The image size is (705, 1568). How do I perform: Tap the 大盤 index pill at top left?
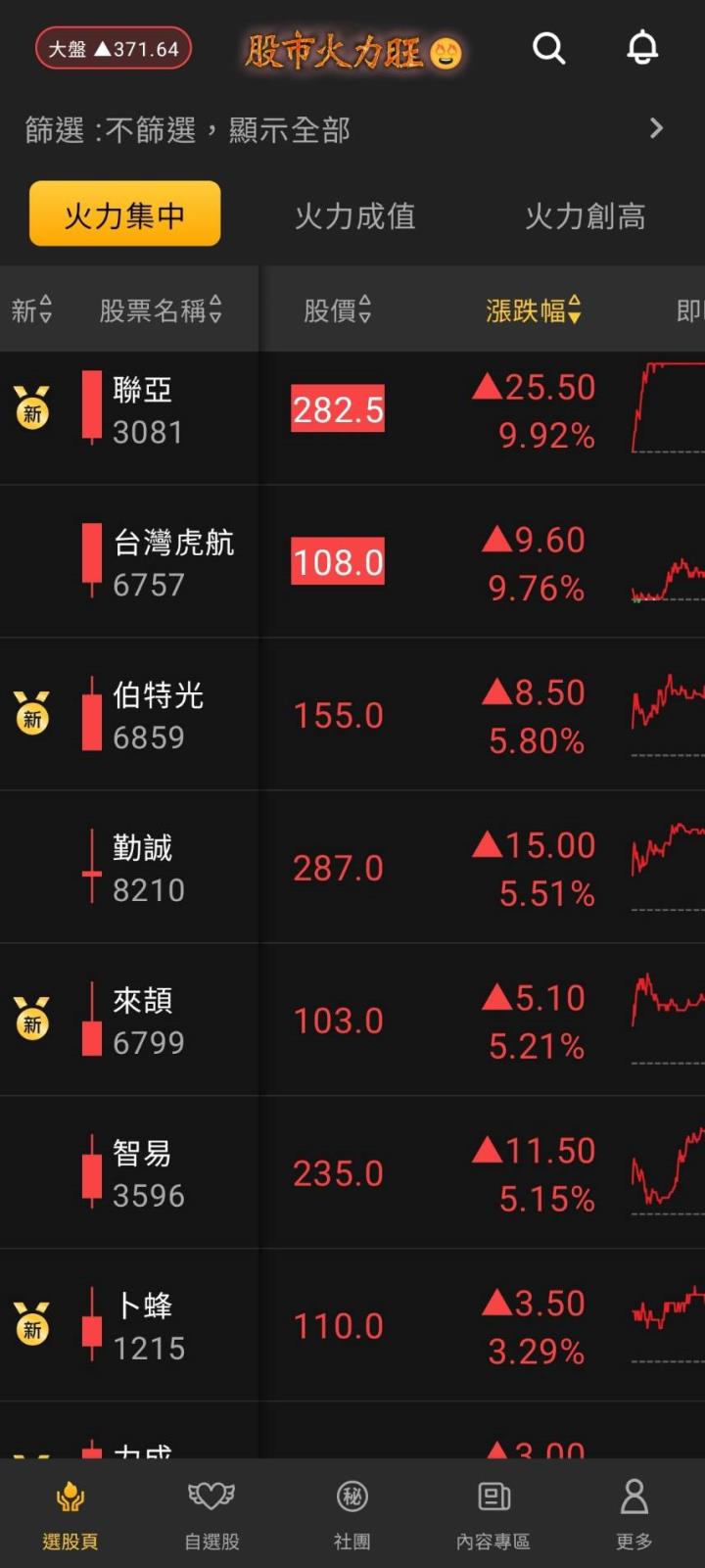[113, 47]
